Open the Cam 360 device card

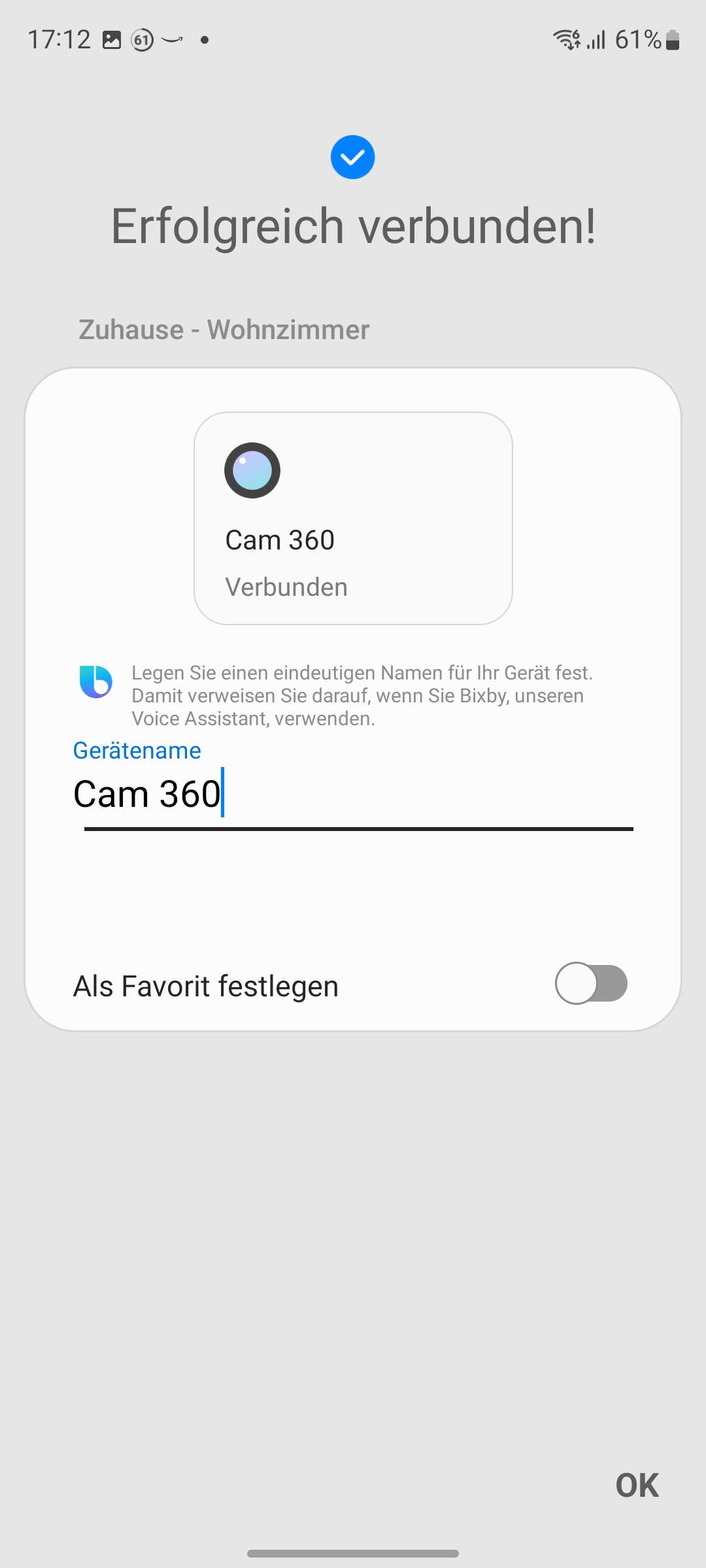(353, 518)
